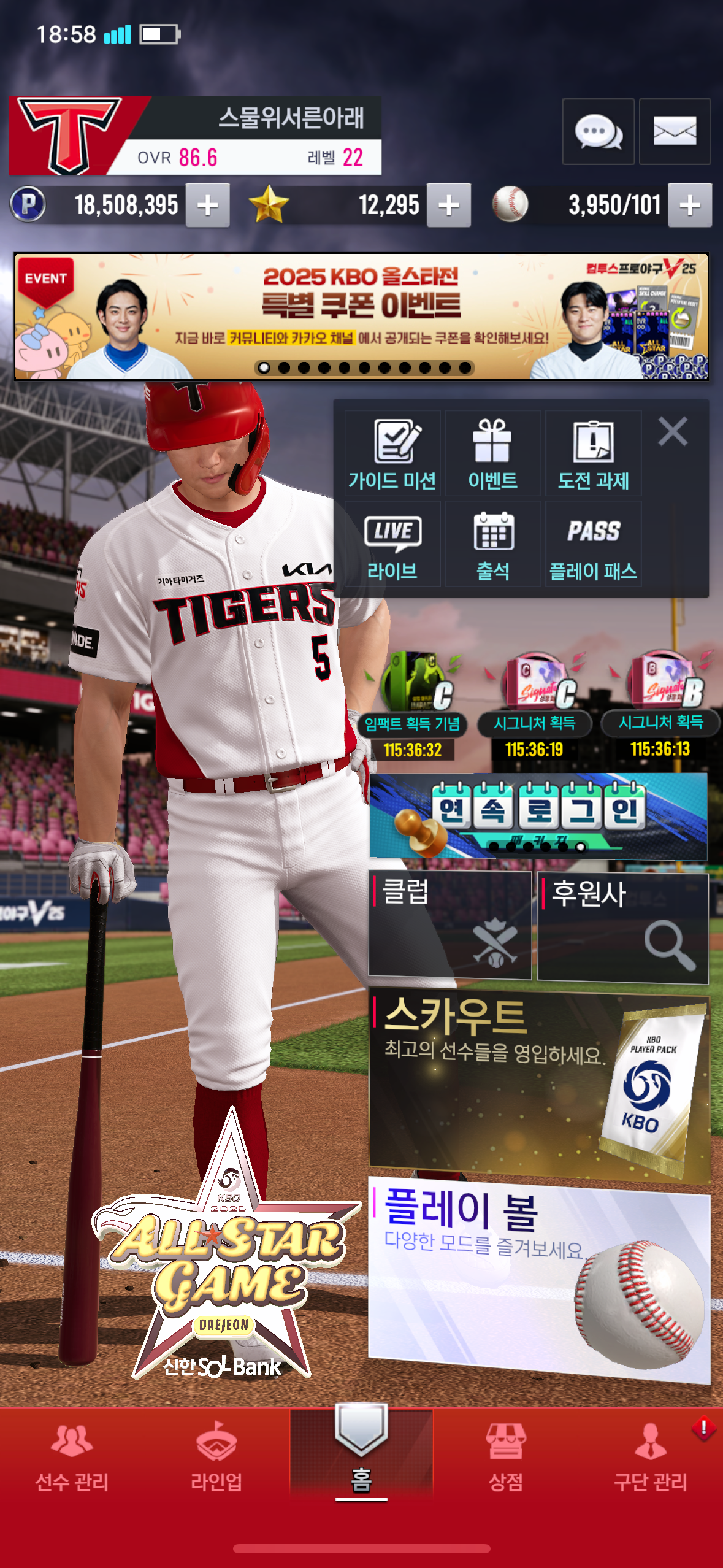Open 라이브 section
This screenshot has height=1568, width=723.
point(392,544)
